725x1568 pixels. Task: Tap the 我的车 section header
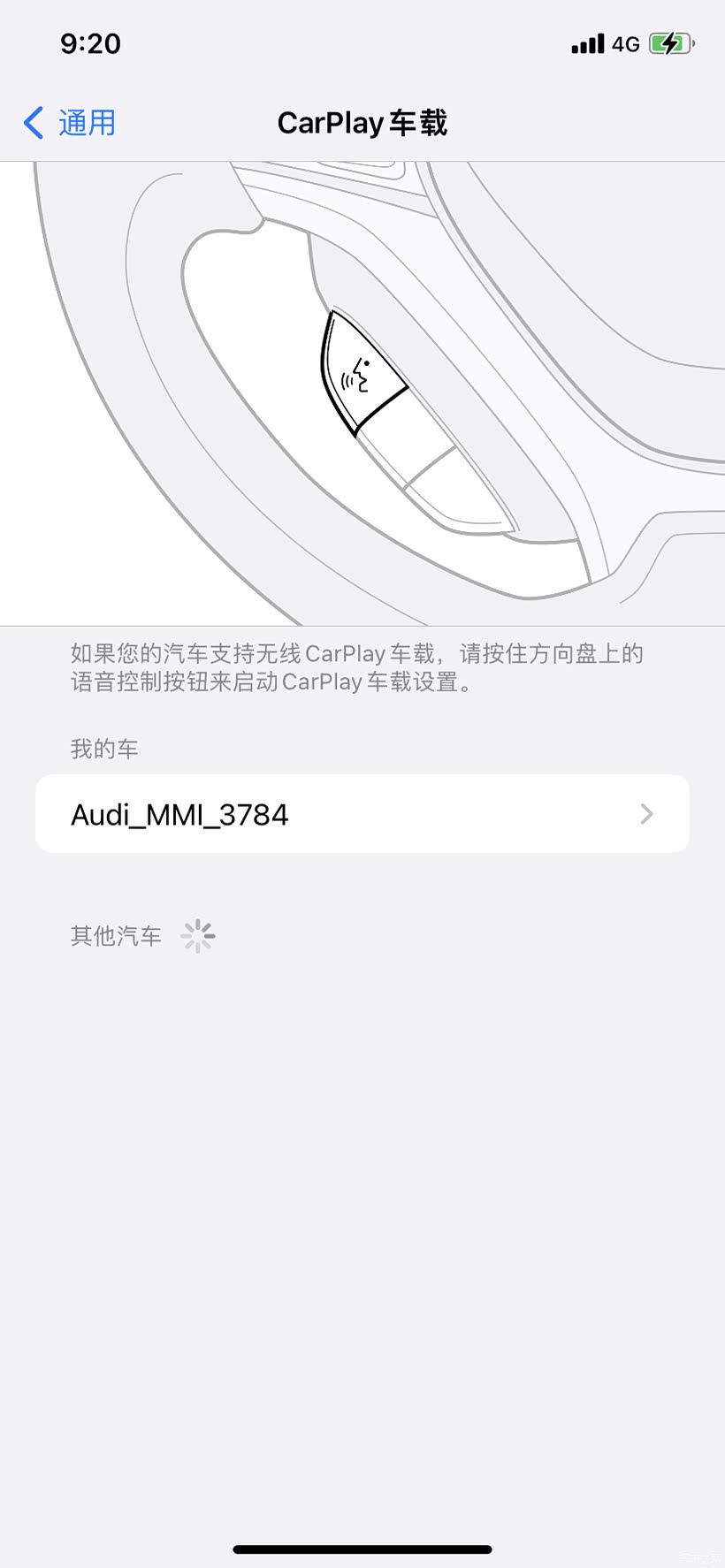click(103, 747)
